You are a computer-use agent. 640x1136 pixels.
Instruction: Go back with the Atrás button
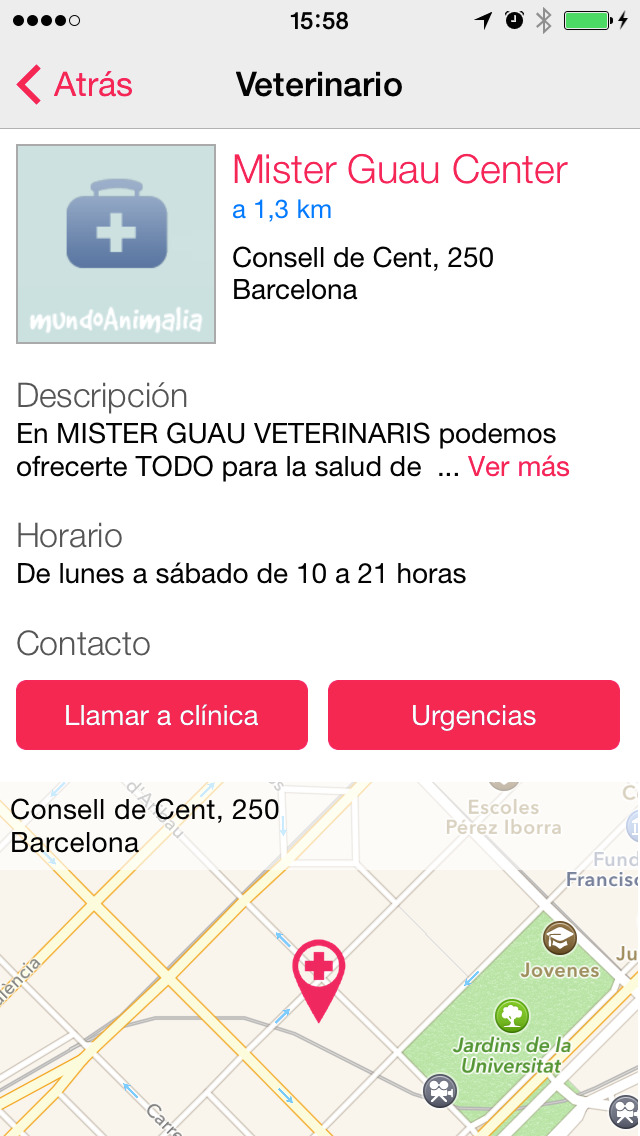[75, 85]
